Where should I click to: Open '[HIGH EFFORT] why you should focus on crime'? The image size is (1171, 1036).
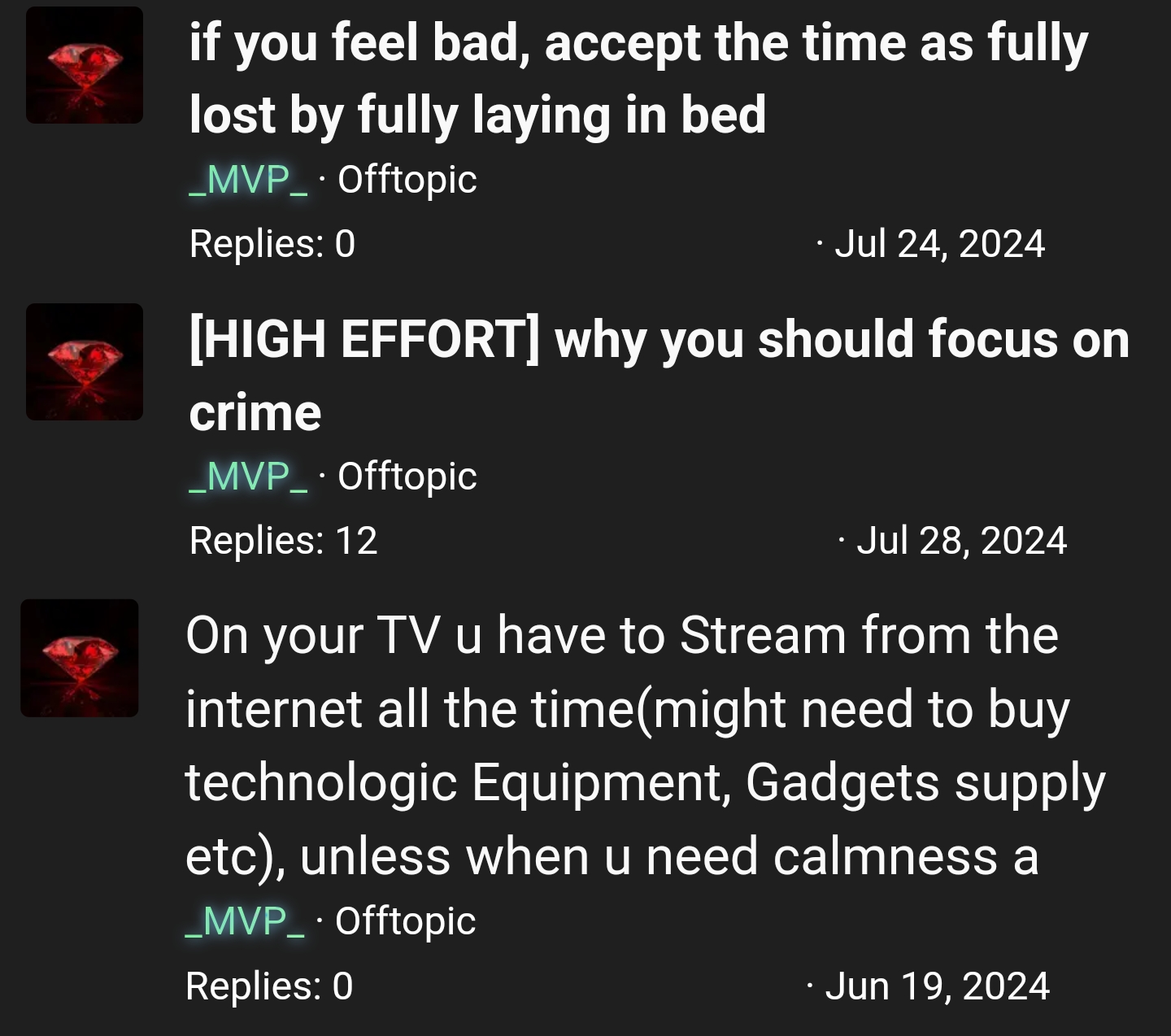pos(659,375)
